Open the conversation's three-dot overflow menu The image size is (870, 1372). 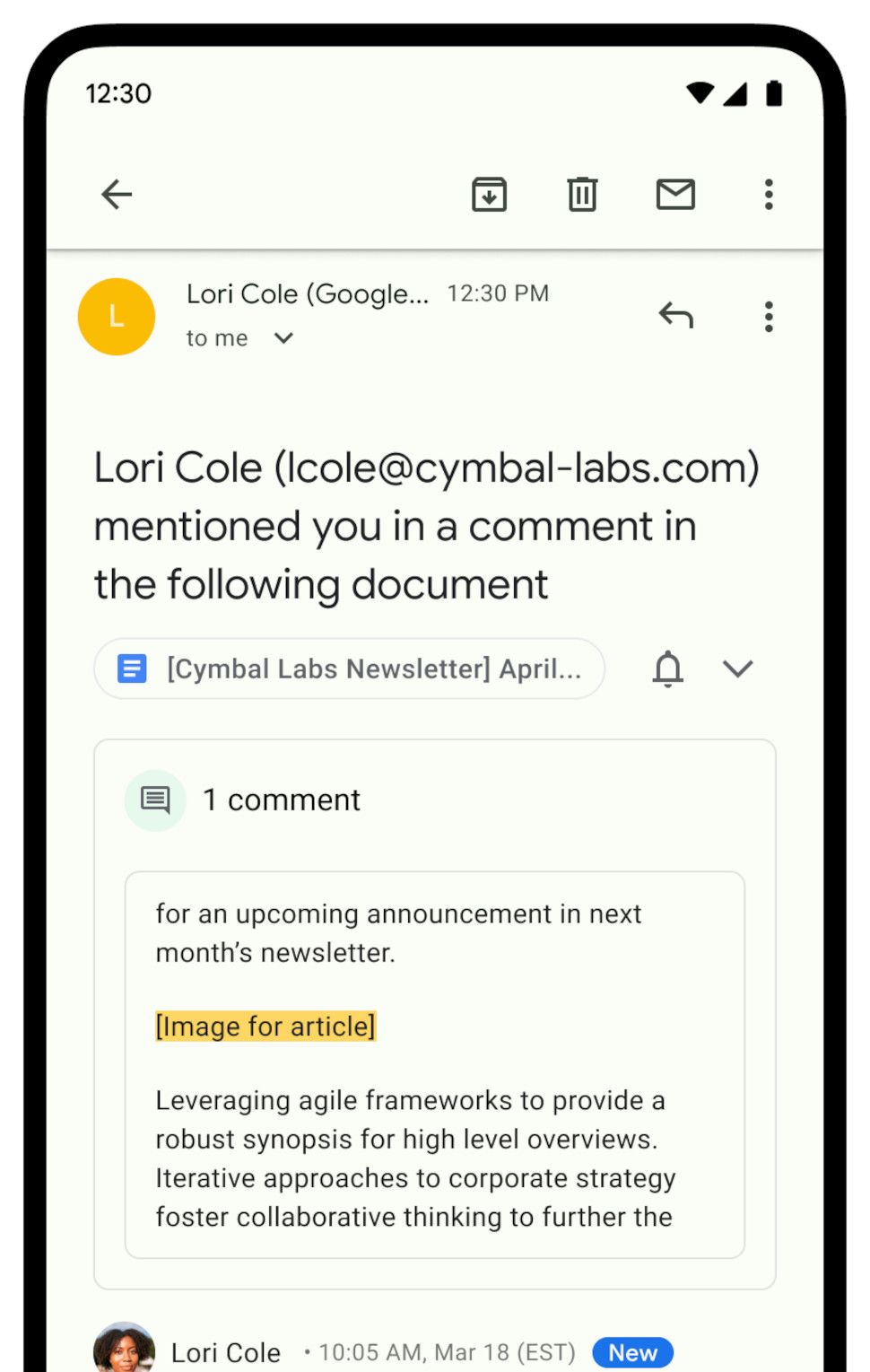[769, 194]
